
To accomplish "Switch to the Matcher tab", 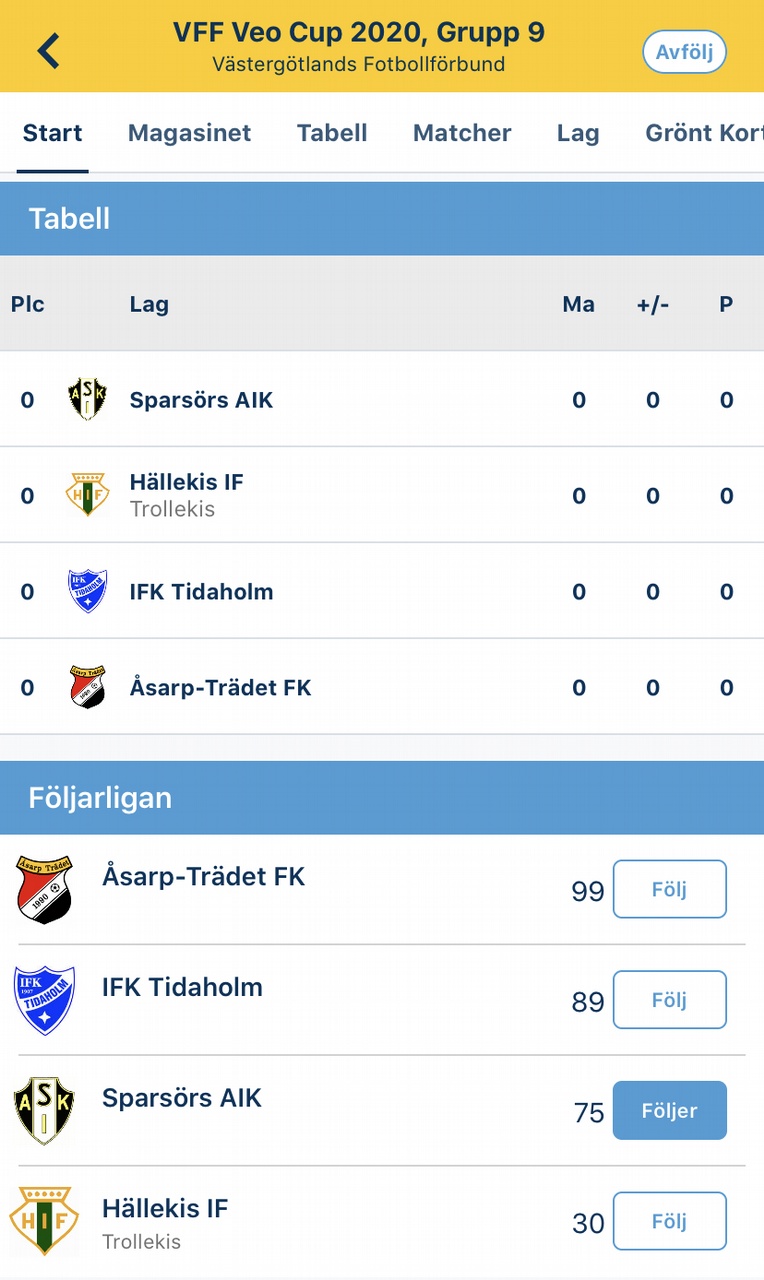I will pos(462,133).
